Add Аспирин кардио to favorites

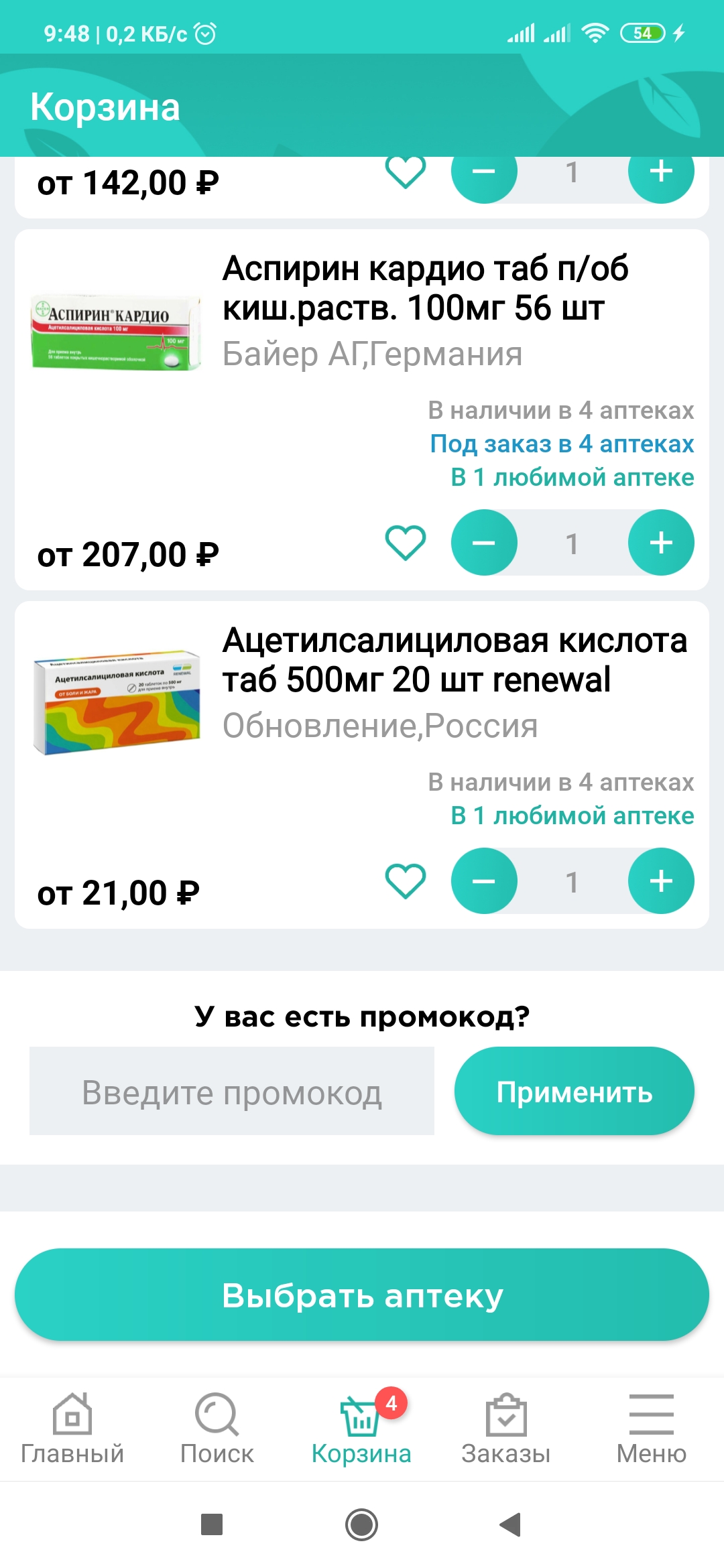[406, 542]
